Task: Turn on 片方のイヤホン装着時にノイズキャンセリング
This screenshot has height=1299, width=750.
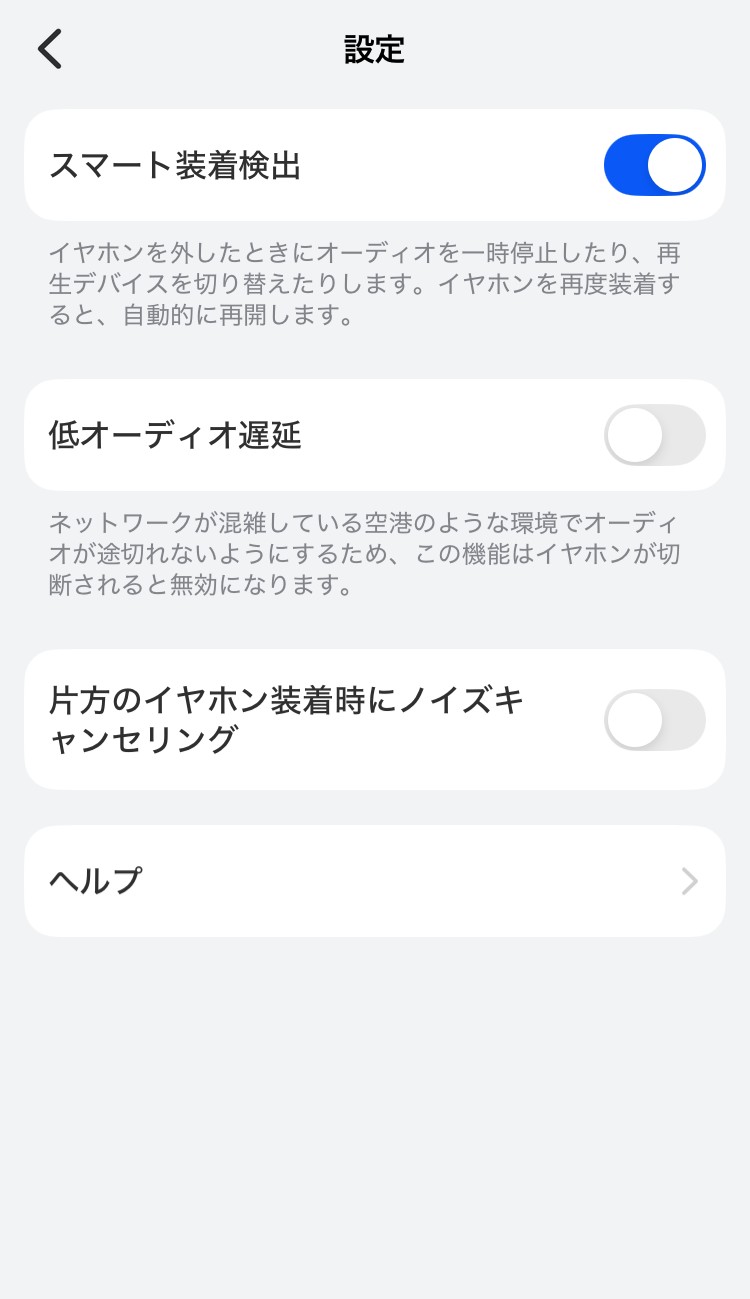Action: click(x=654, y=719)
